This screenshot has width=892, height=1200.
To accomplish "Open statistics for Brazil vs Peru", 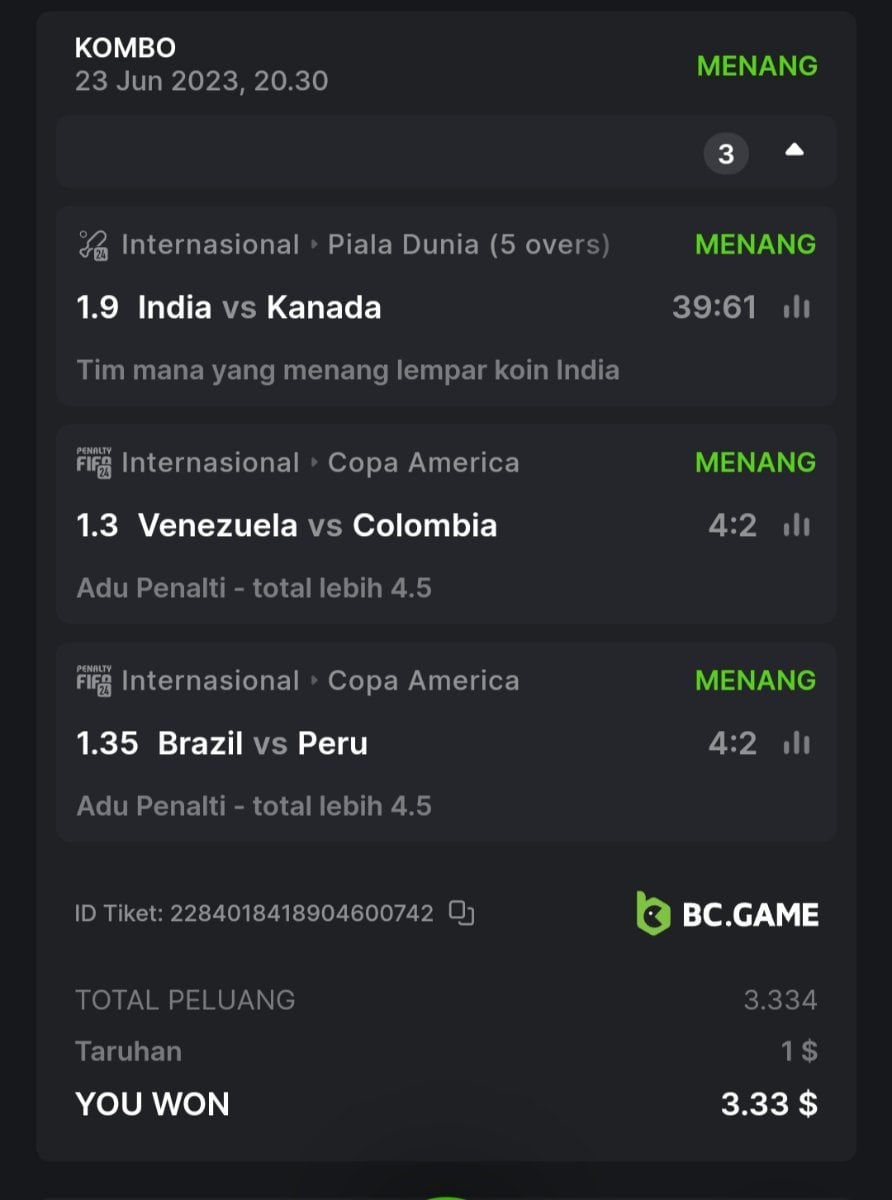I will (797, 744).
